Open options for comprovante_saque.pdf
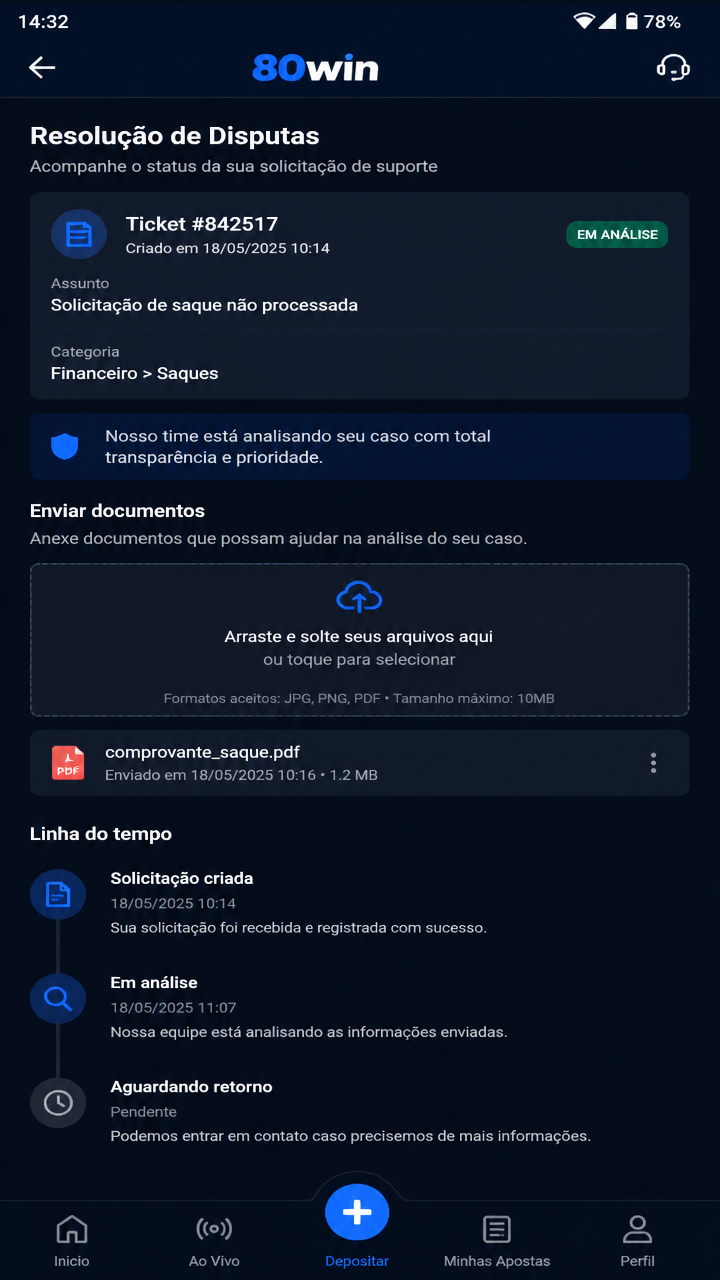Screen dimensions: 720x1280 (x=653, y=763)
